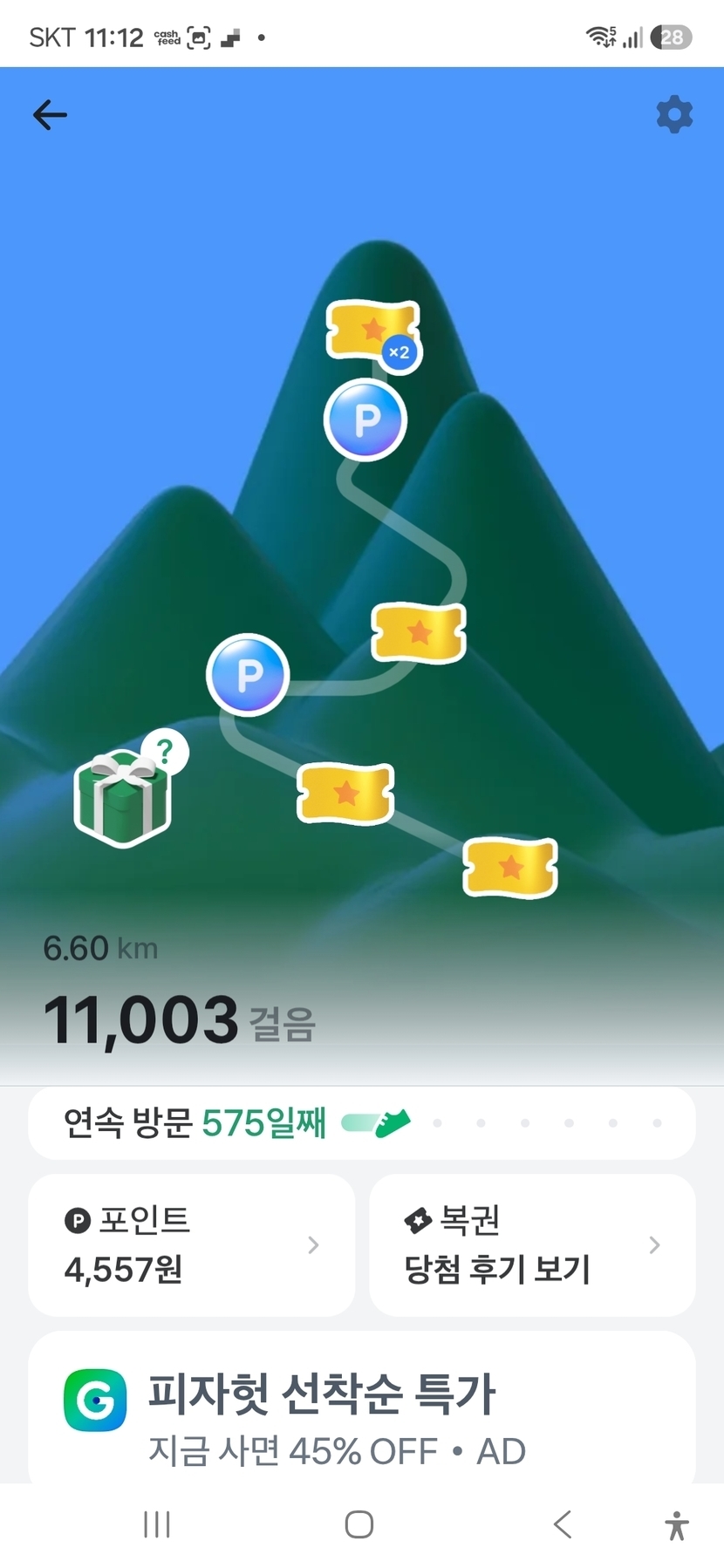Tap the system home button
Screen dimensions: 724x1568
coord(359,1524)
